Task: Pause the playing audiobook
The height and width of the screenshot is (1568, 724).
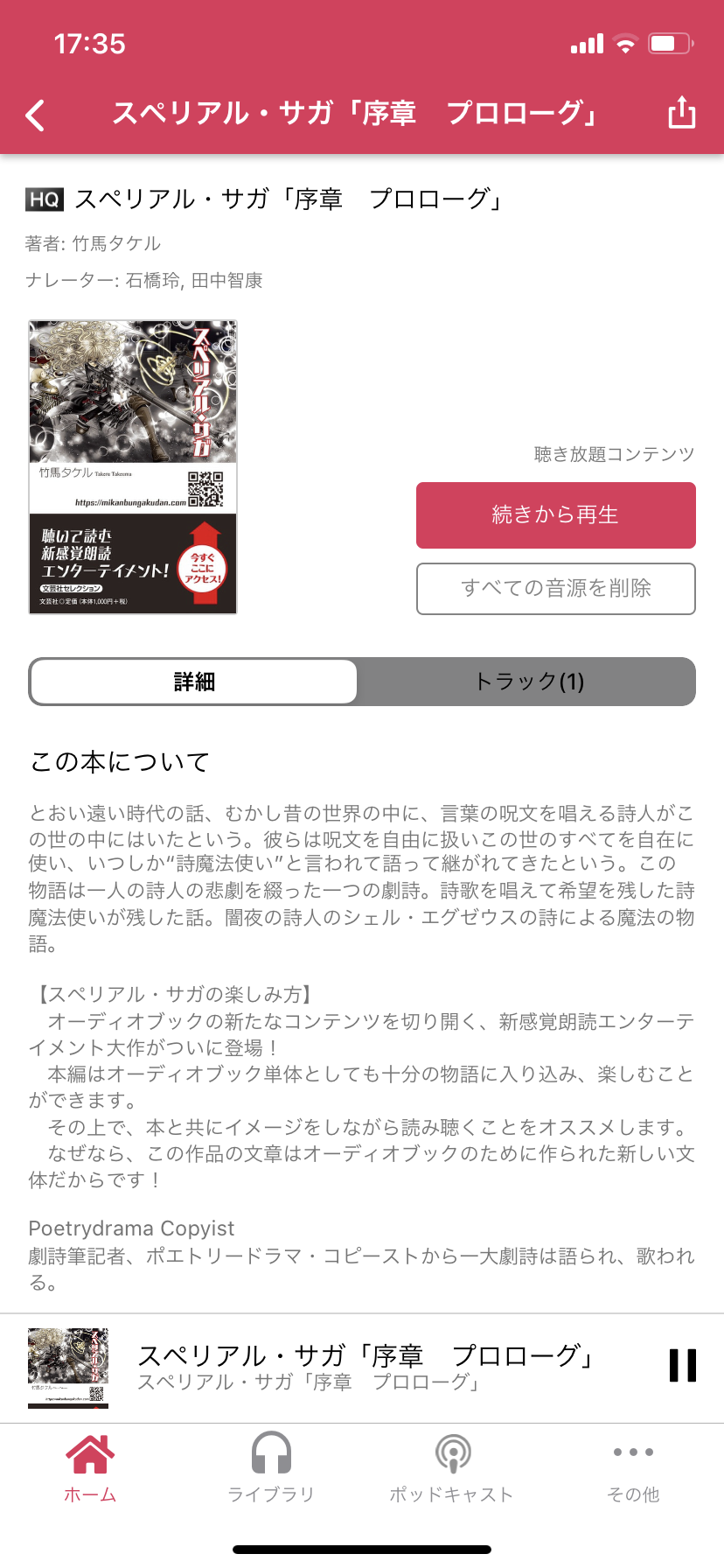Action: [682, 1365]
